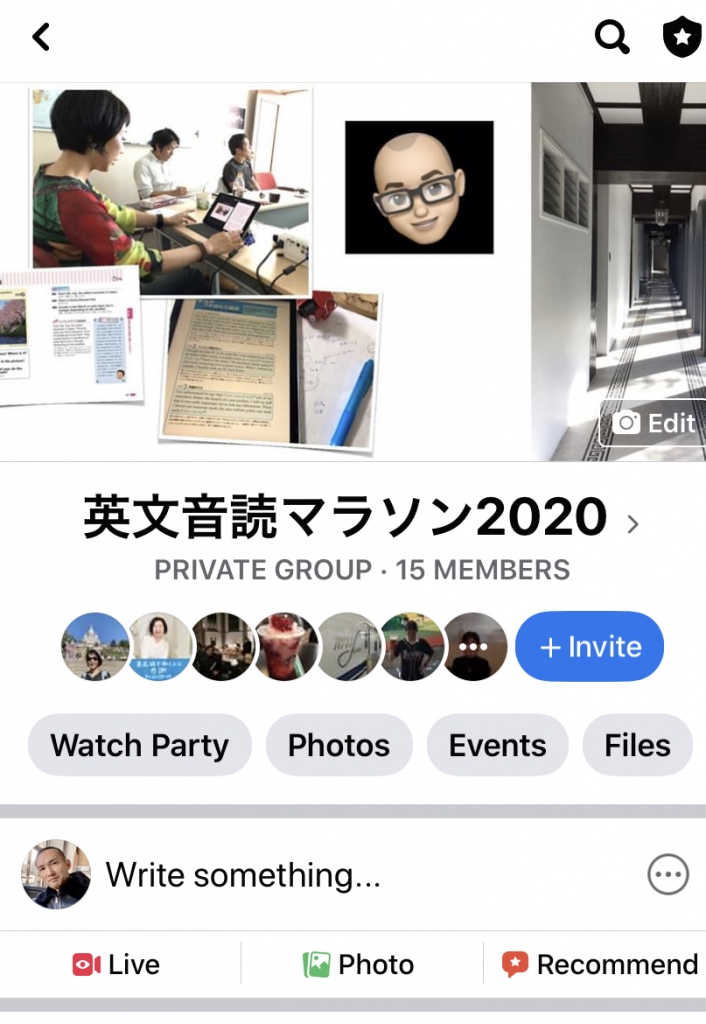Start a Watch Party
This screenshot has height=1024, width=706.
(140, 745)
